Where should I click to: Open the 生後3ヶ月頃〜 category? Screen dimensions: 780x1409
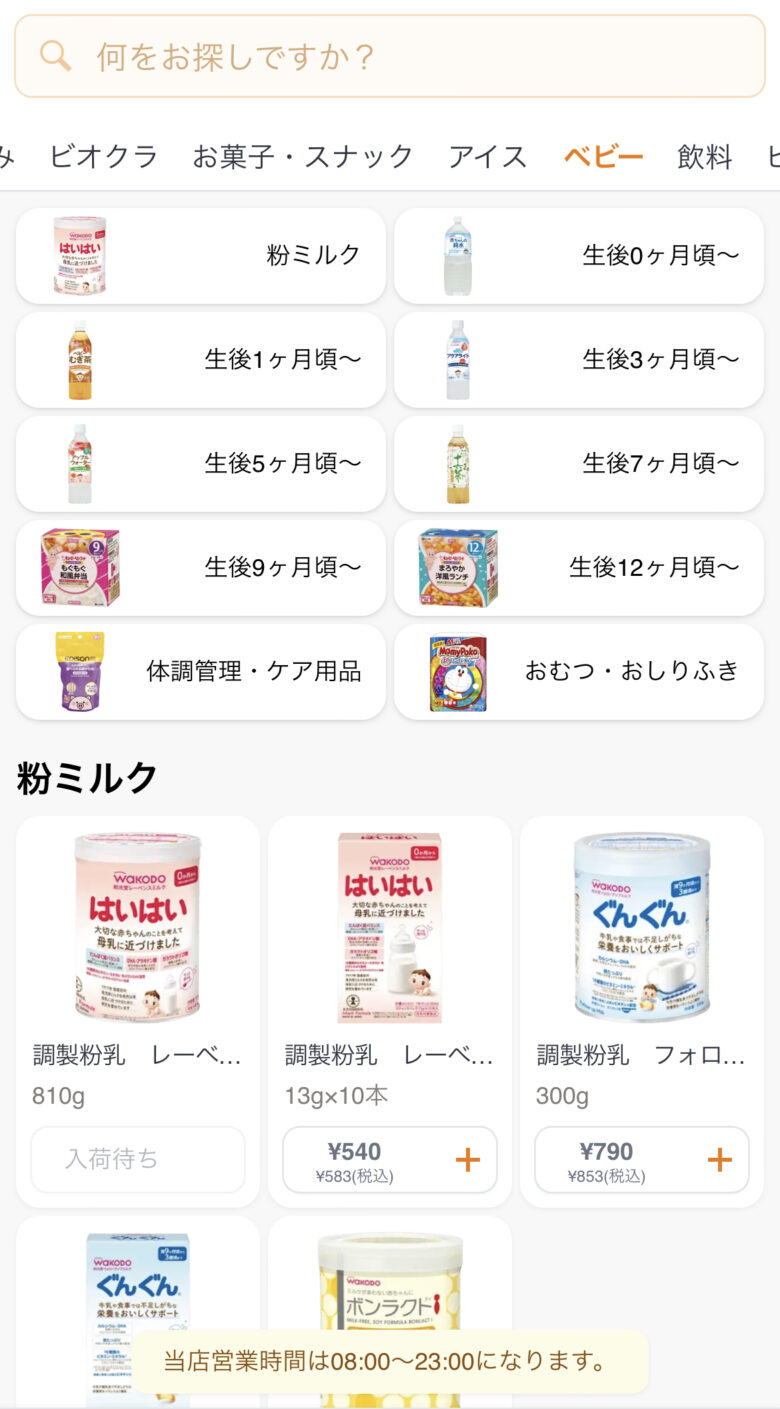(578, 359)
